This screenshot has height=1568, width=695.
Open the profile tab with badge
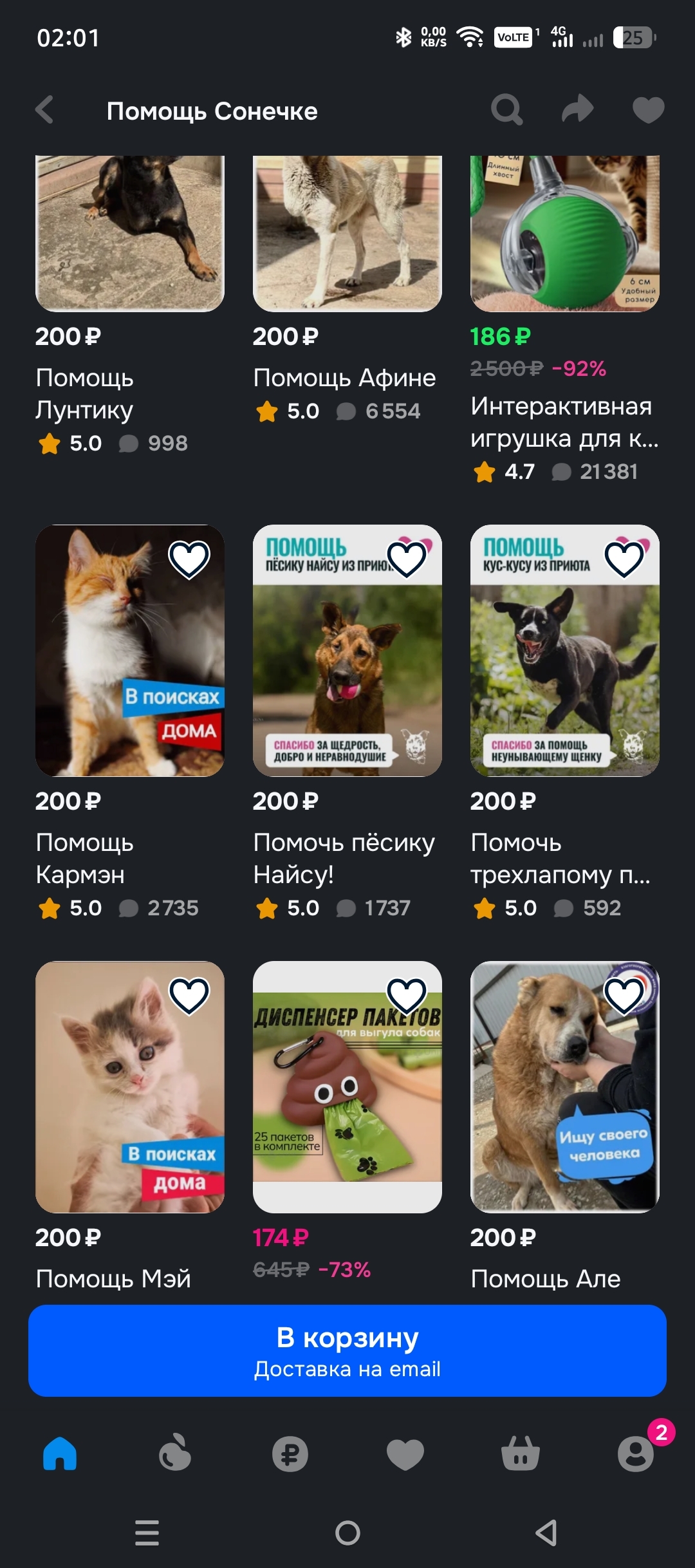(636, 1454)
